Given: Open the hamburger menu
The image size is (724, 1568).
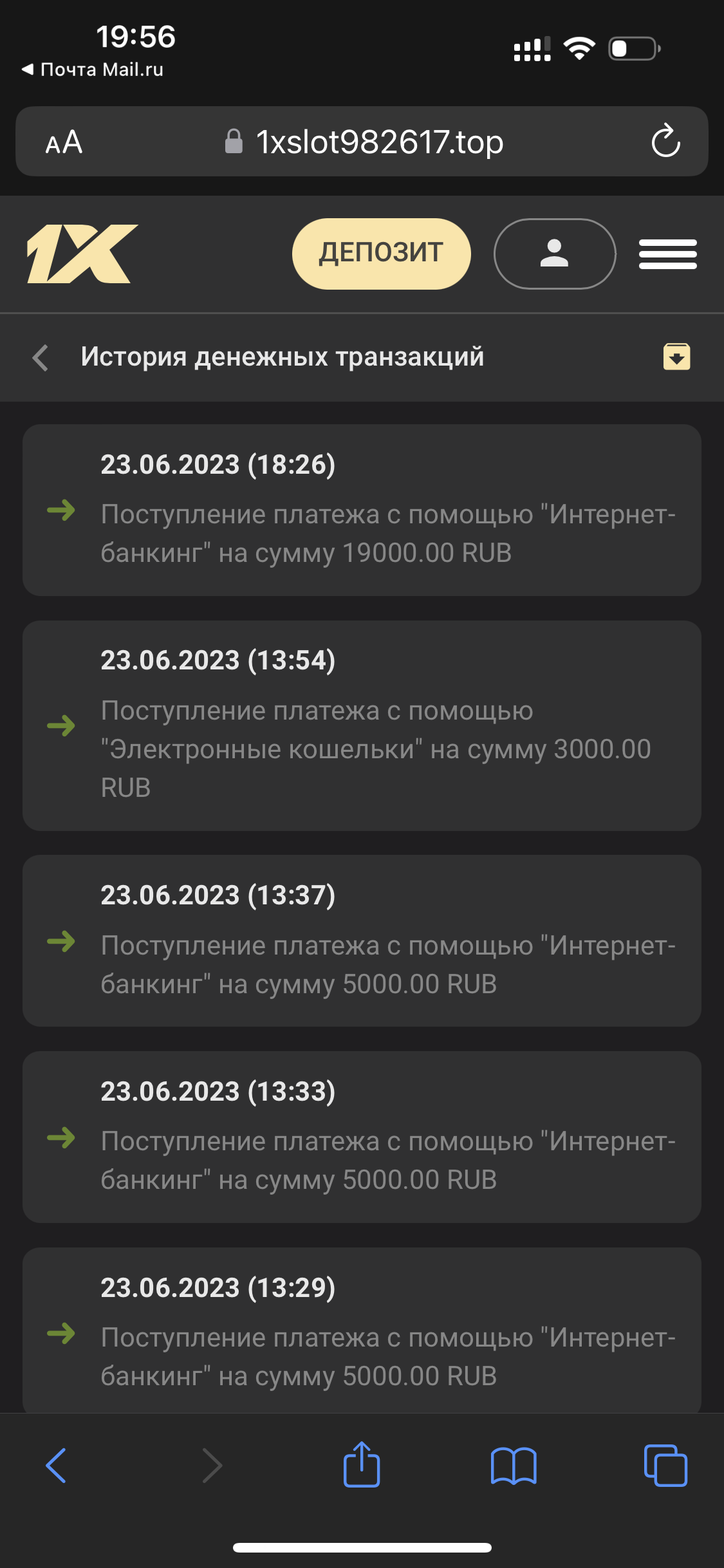Looking at the screenshot, I should click(x=667, y=254).
